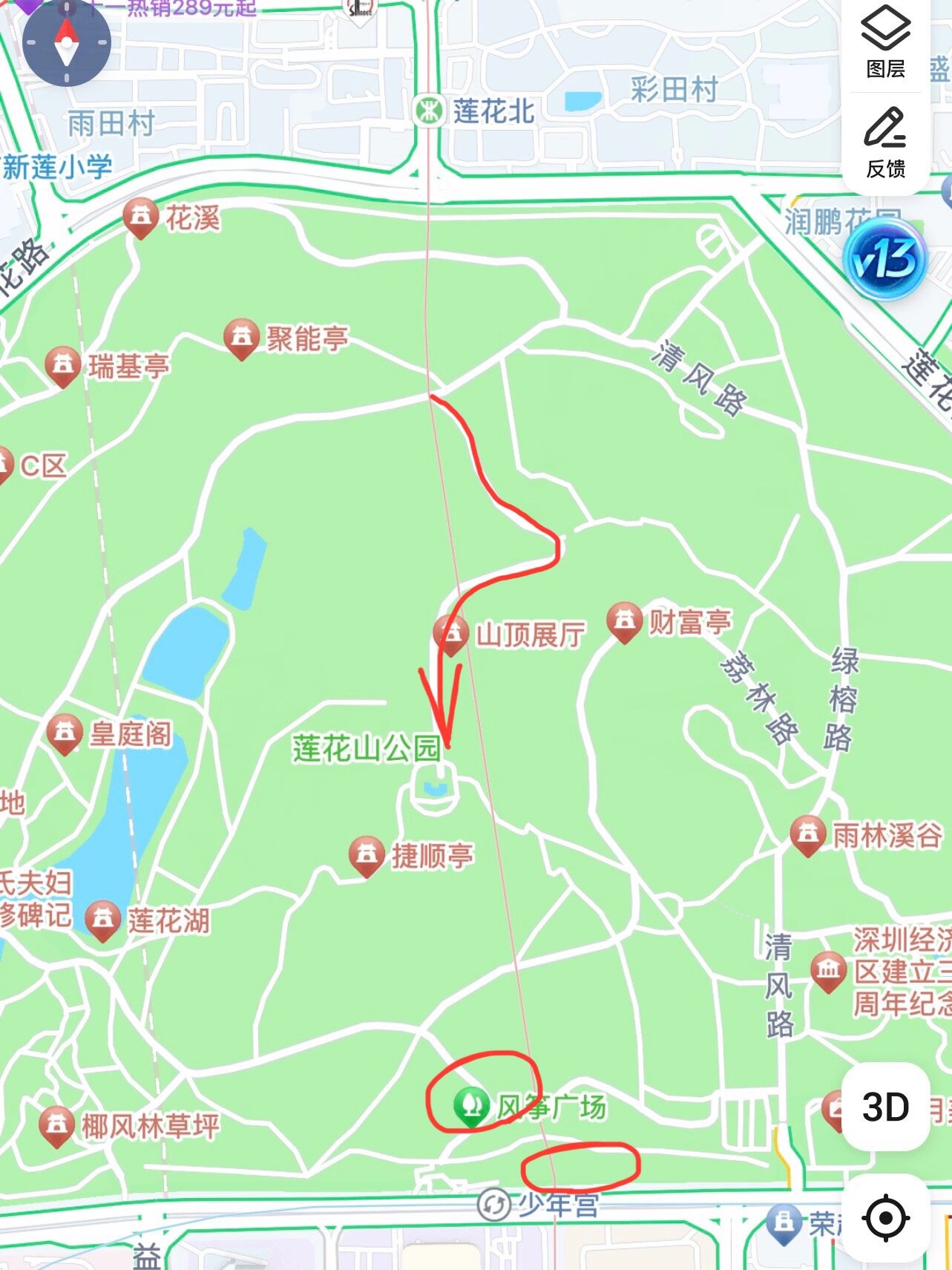
Task: Select the 皇庭阁 marker
Action: tap(65, 732)
